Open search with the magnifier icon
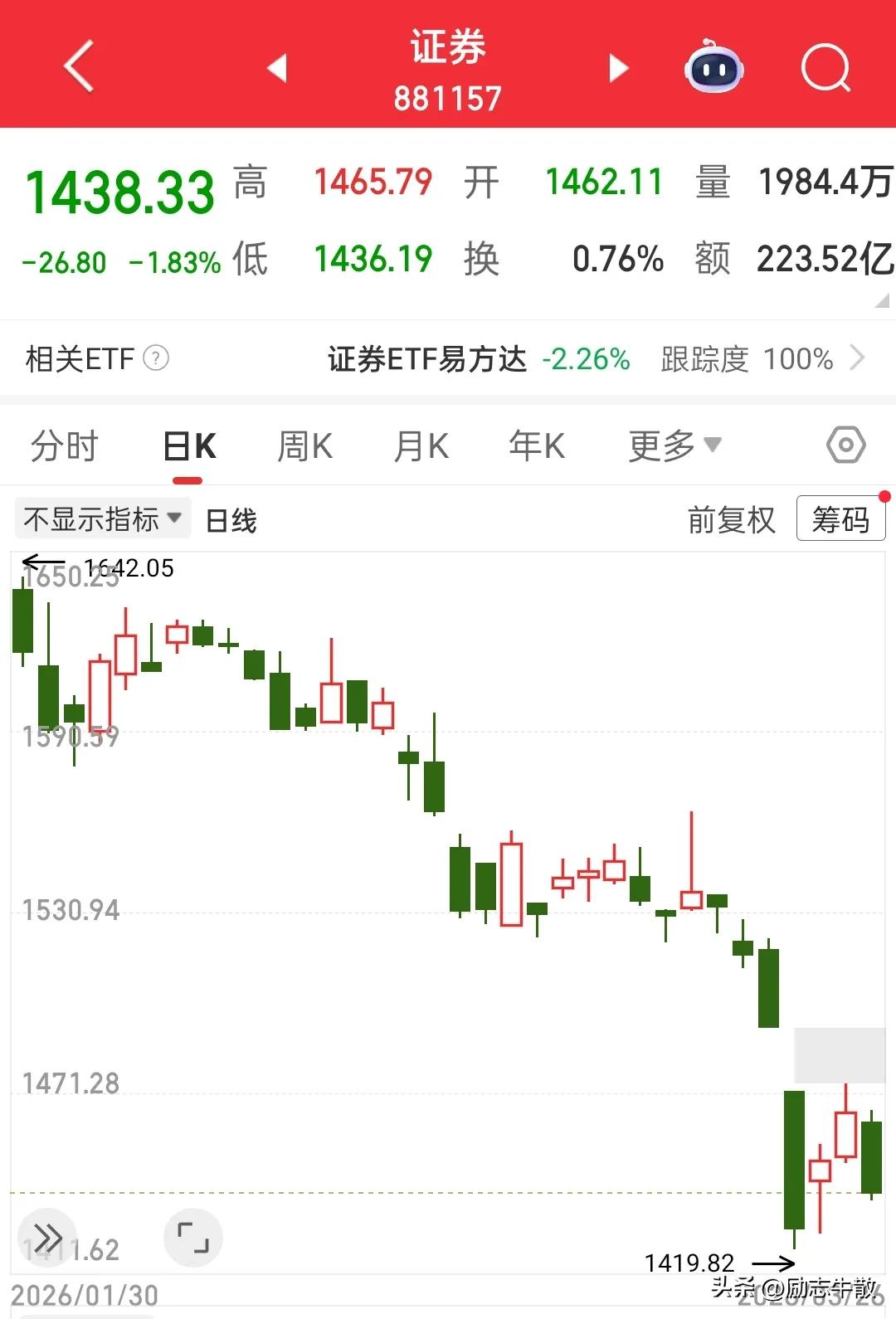This screenshot has width=896, height=1319. [825, 68]
